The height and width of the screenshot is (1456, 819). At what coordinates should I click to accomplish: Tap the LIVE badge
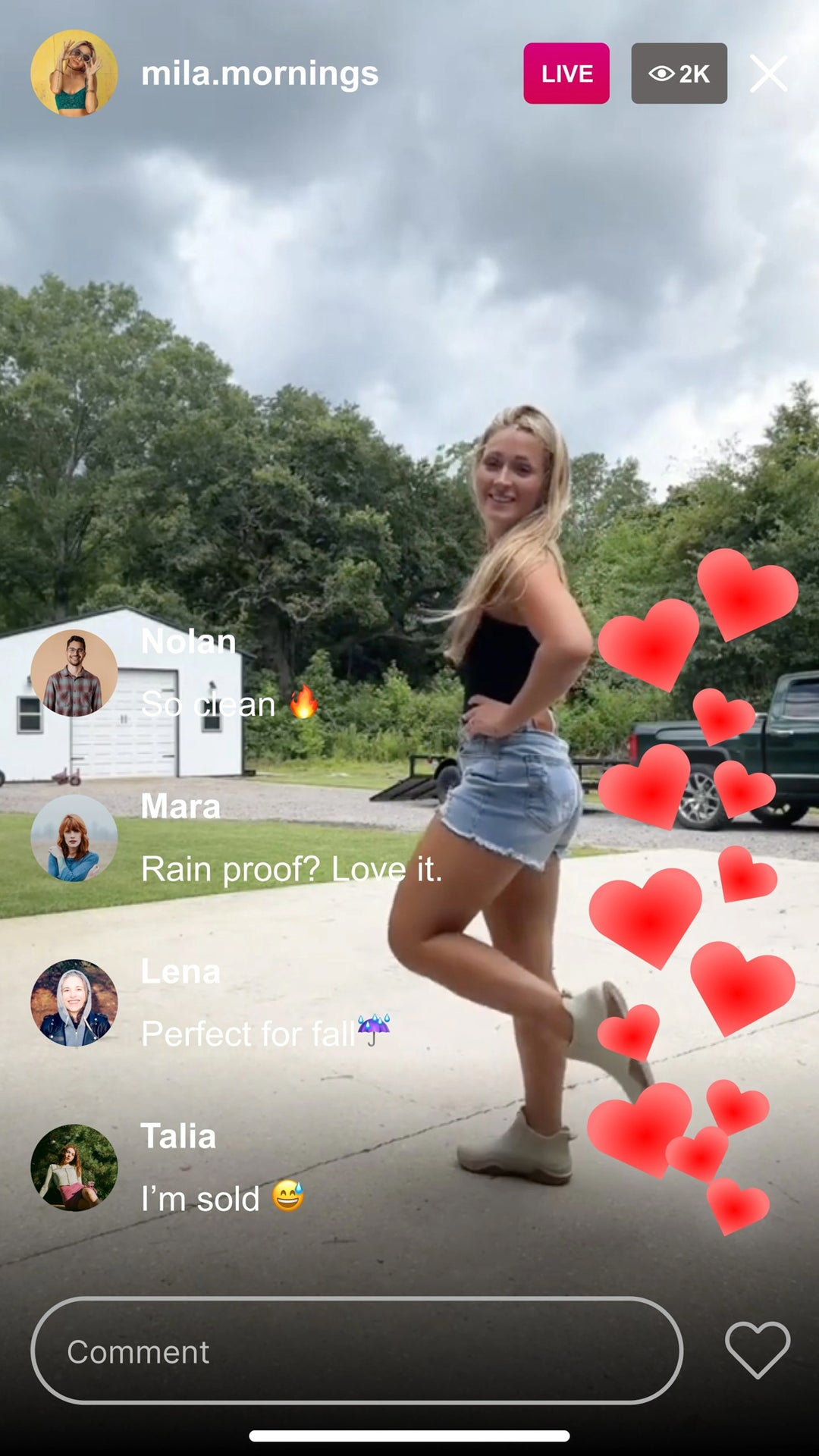[566, 74]
